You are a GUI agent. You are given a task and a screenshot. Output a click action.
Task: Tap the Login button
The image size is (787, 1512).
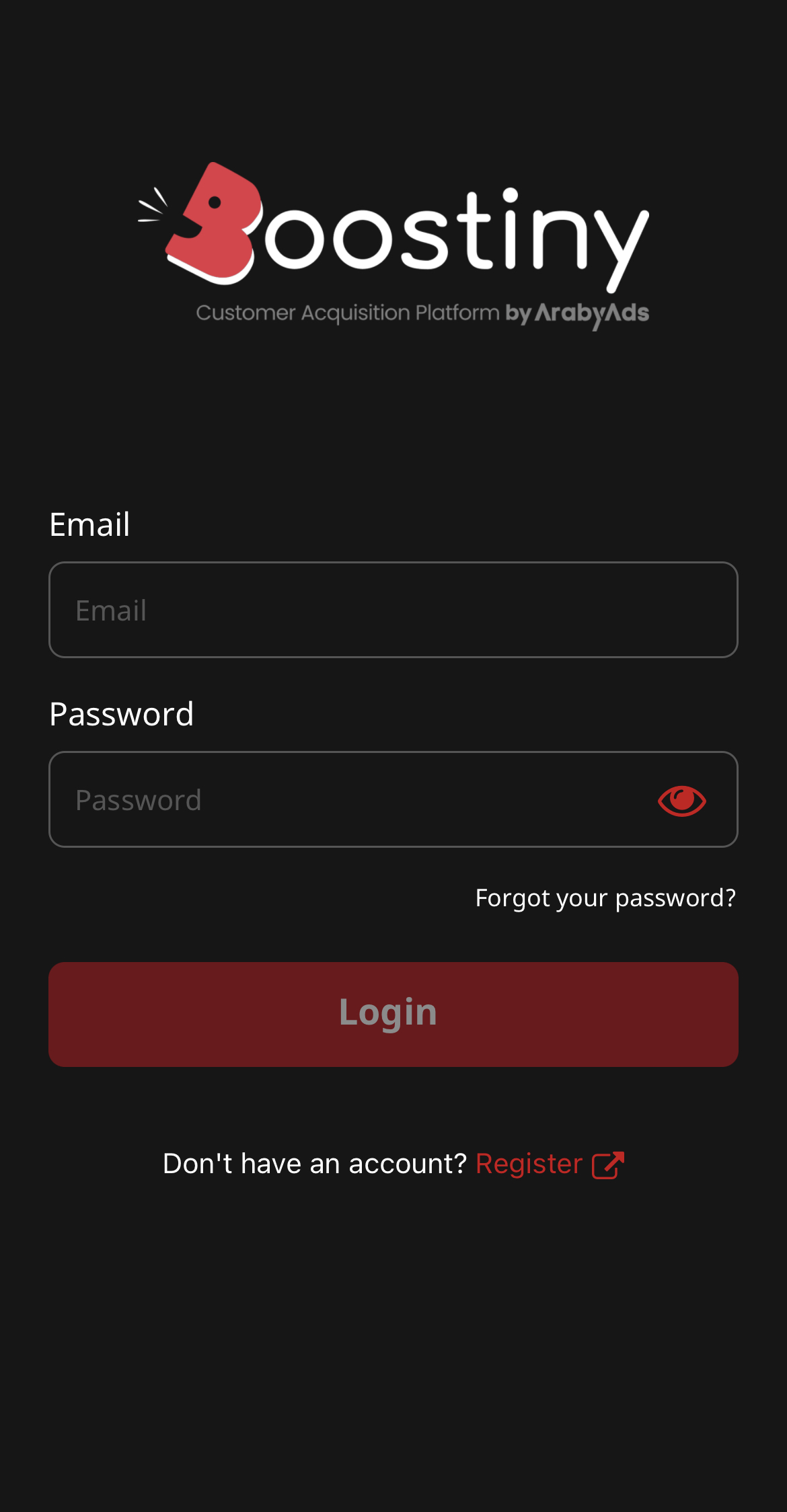(x=394, y=1014)
